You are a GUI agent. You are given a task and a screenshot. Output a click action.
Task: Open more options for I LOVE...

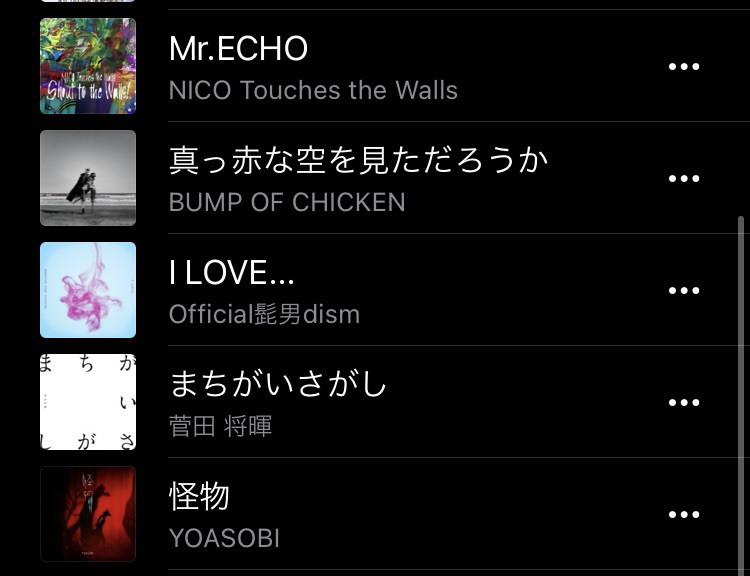684,290
